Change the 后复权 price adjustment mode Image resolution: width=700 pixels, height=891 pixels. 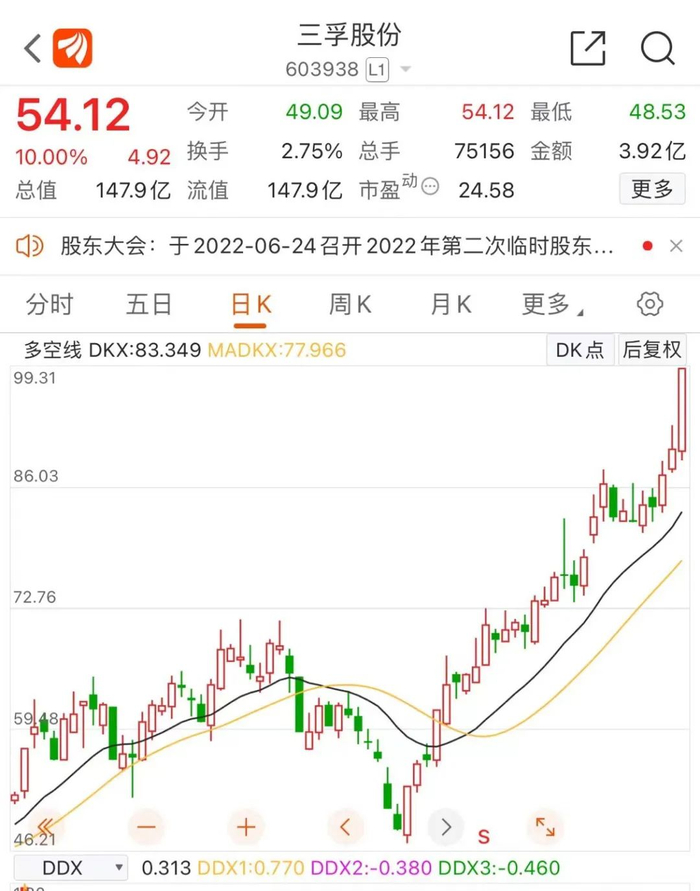652,349
